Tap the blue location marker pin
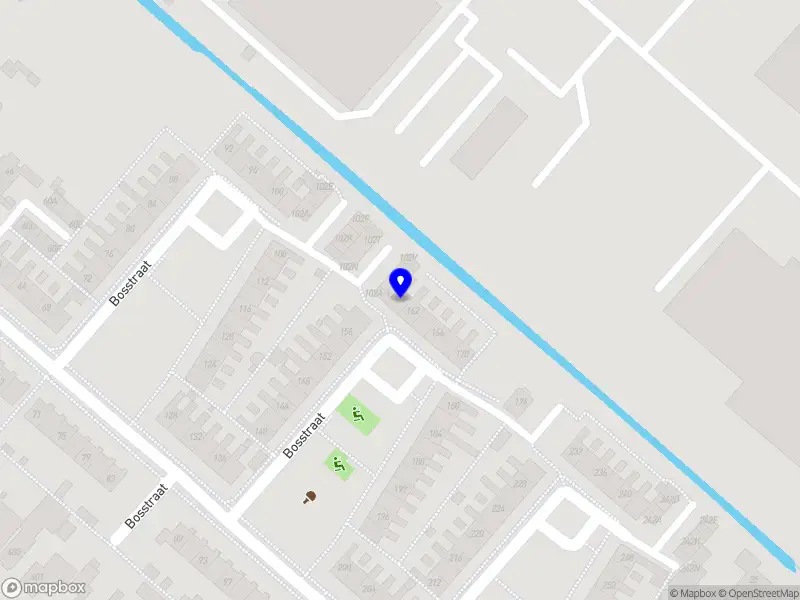The image size is (800, 600). coord(402,282)
